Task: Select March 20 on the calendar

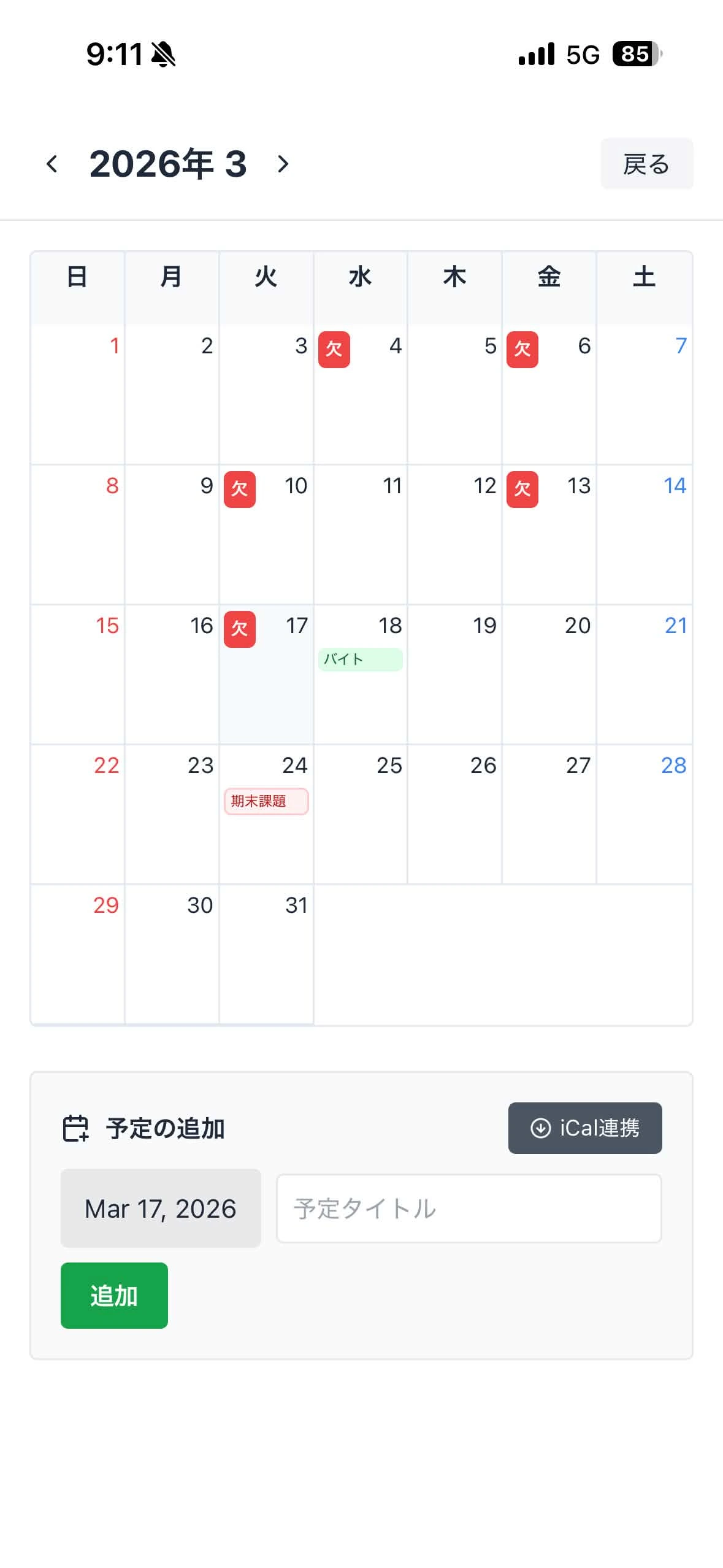Action: pyautogui.click(x=549, y=675)
